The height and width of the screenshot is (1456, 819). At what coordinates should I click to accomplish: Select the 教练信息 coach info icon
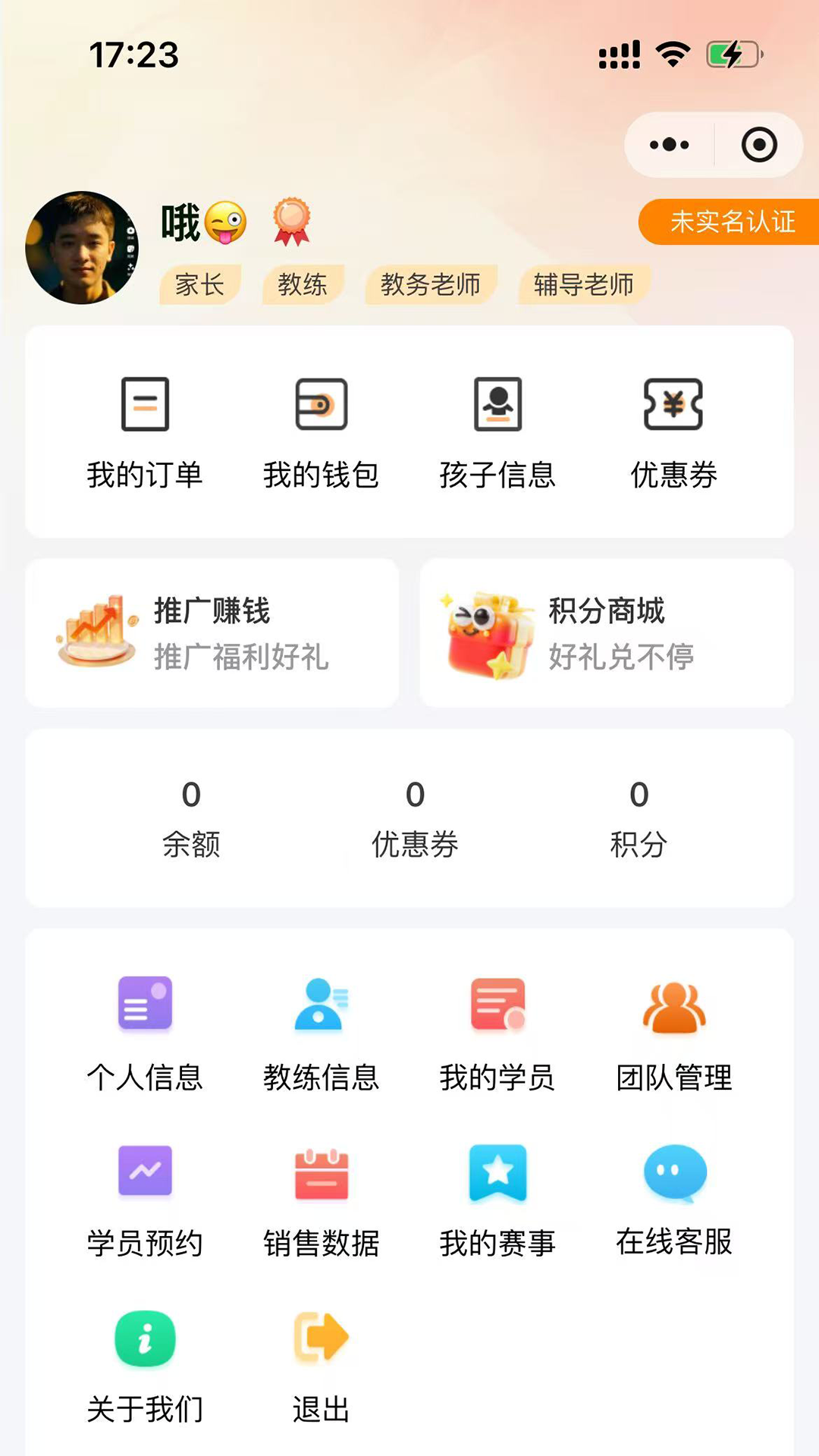coord(322,1028)
